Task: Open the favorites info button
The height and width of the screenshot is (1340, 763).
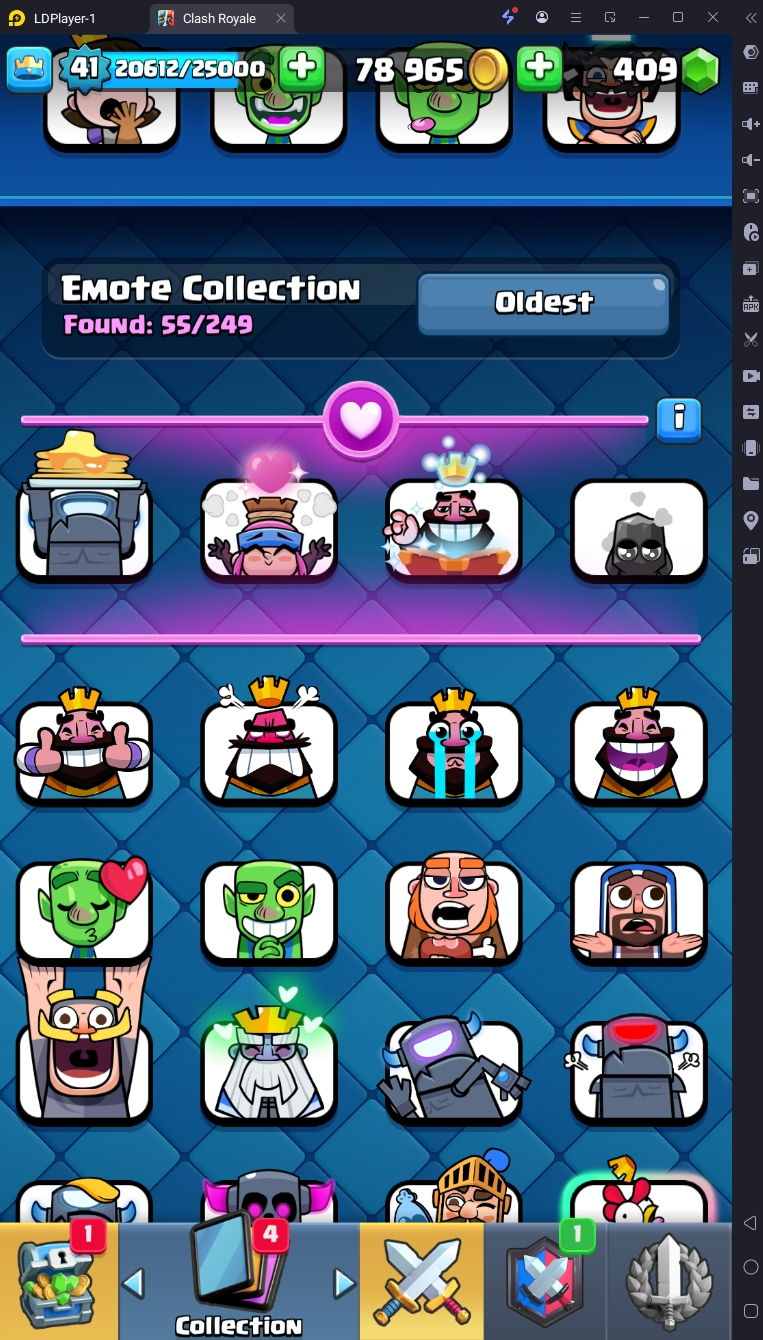Action: [x=679, y=419]
